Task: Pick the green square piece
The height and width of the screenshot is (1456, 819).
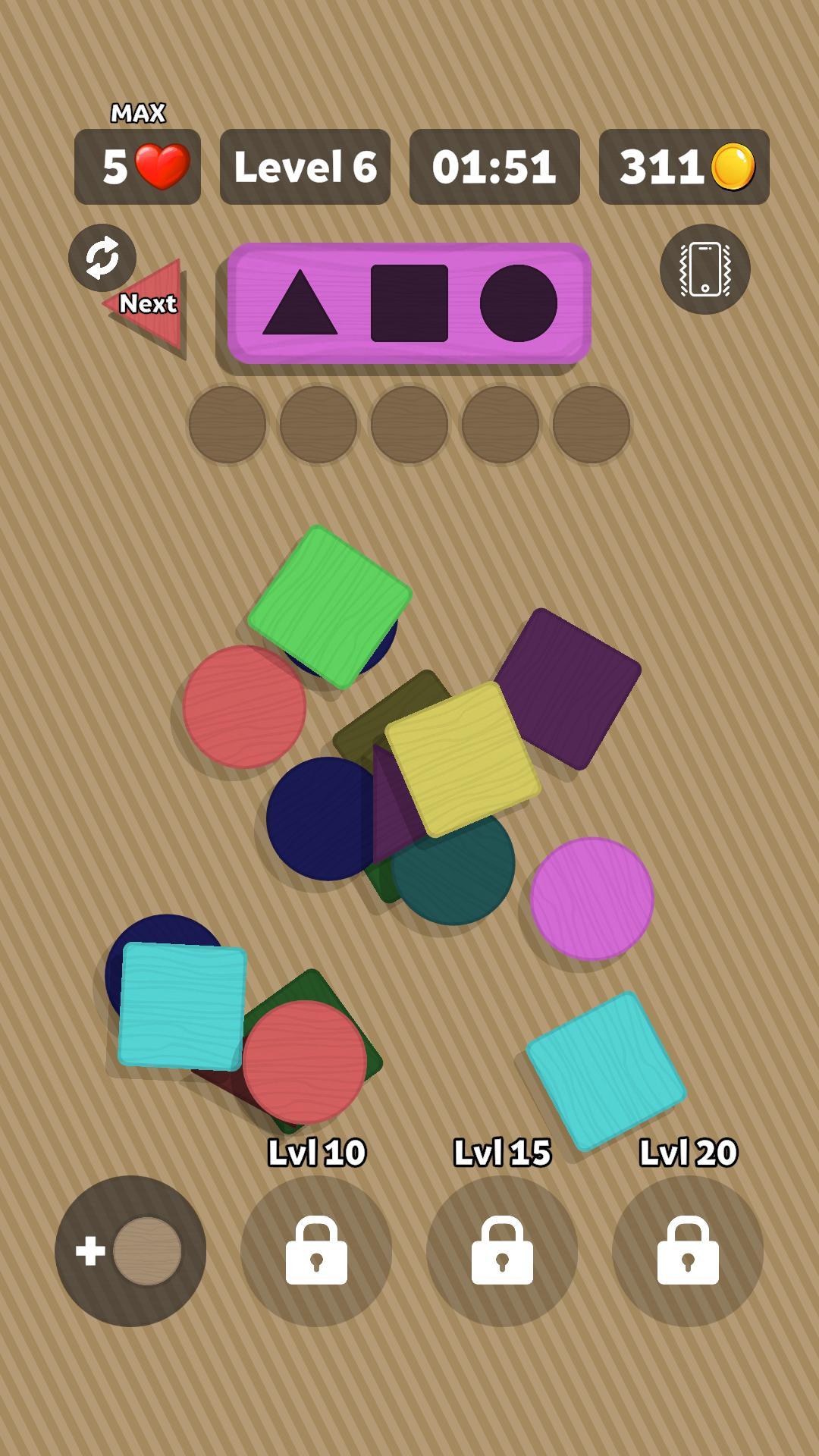Action: pos(330,607)
